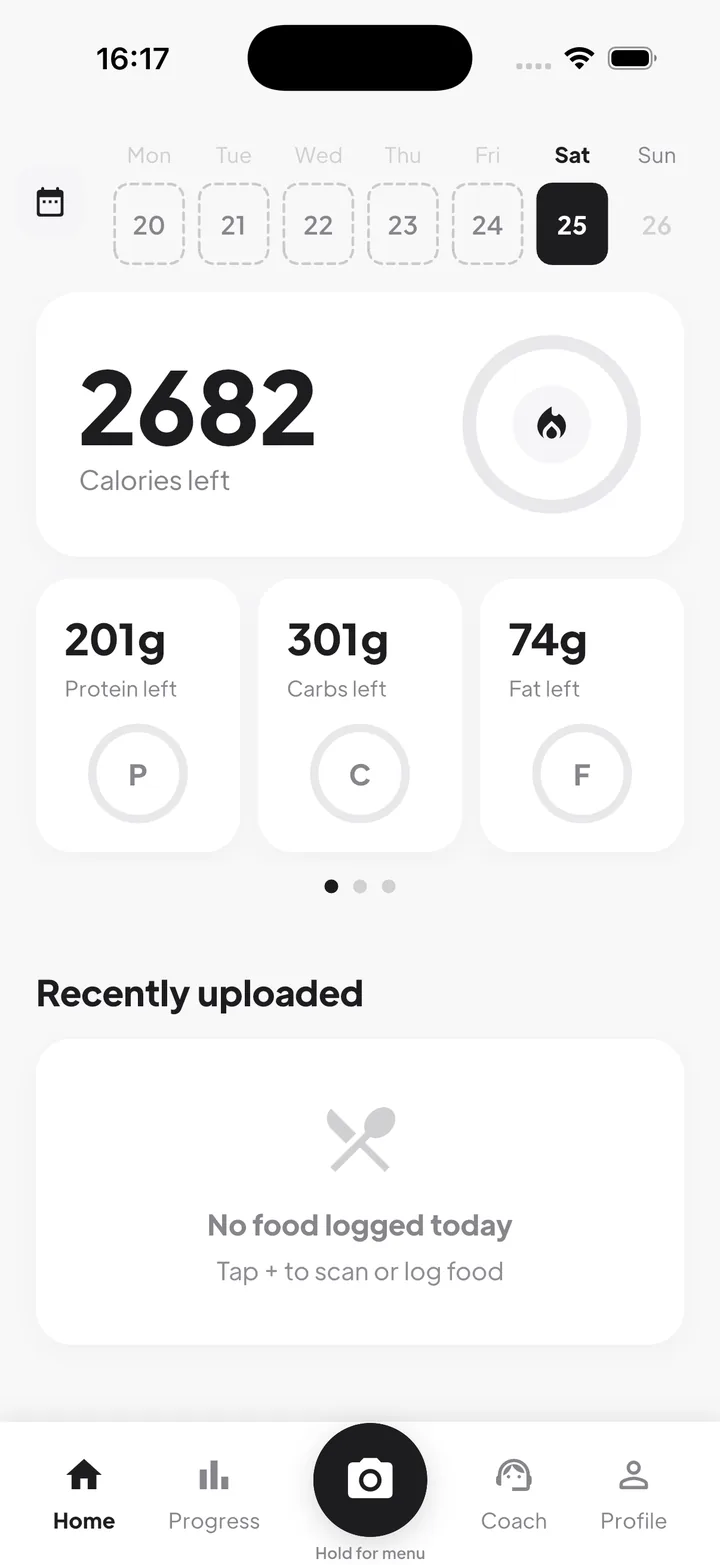Switch to the Profile tab
The width and height of the screenshot is (720, 1565).
[x=633, y=1496]
